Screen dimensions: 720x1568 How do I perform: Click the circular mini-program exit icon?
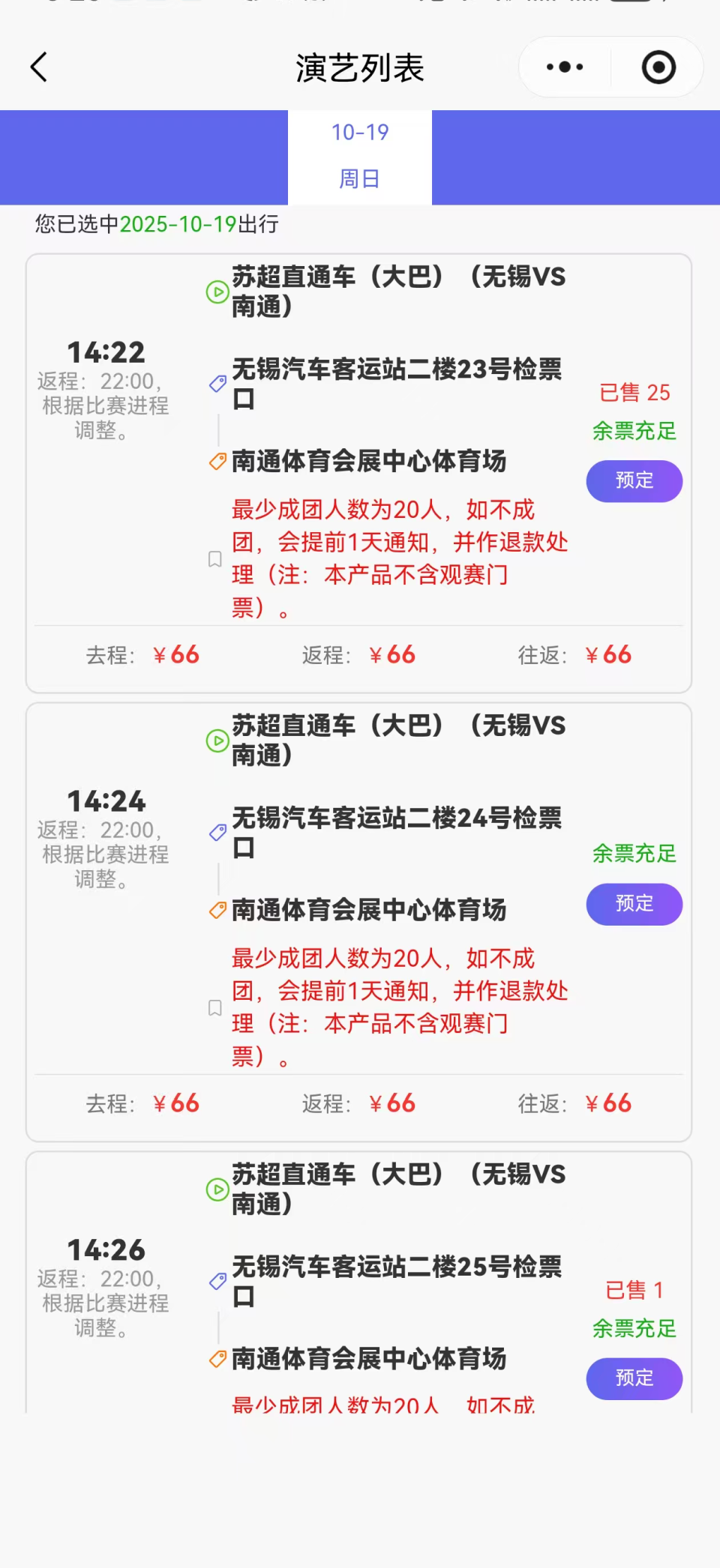658,66
